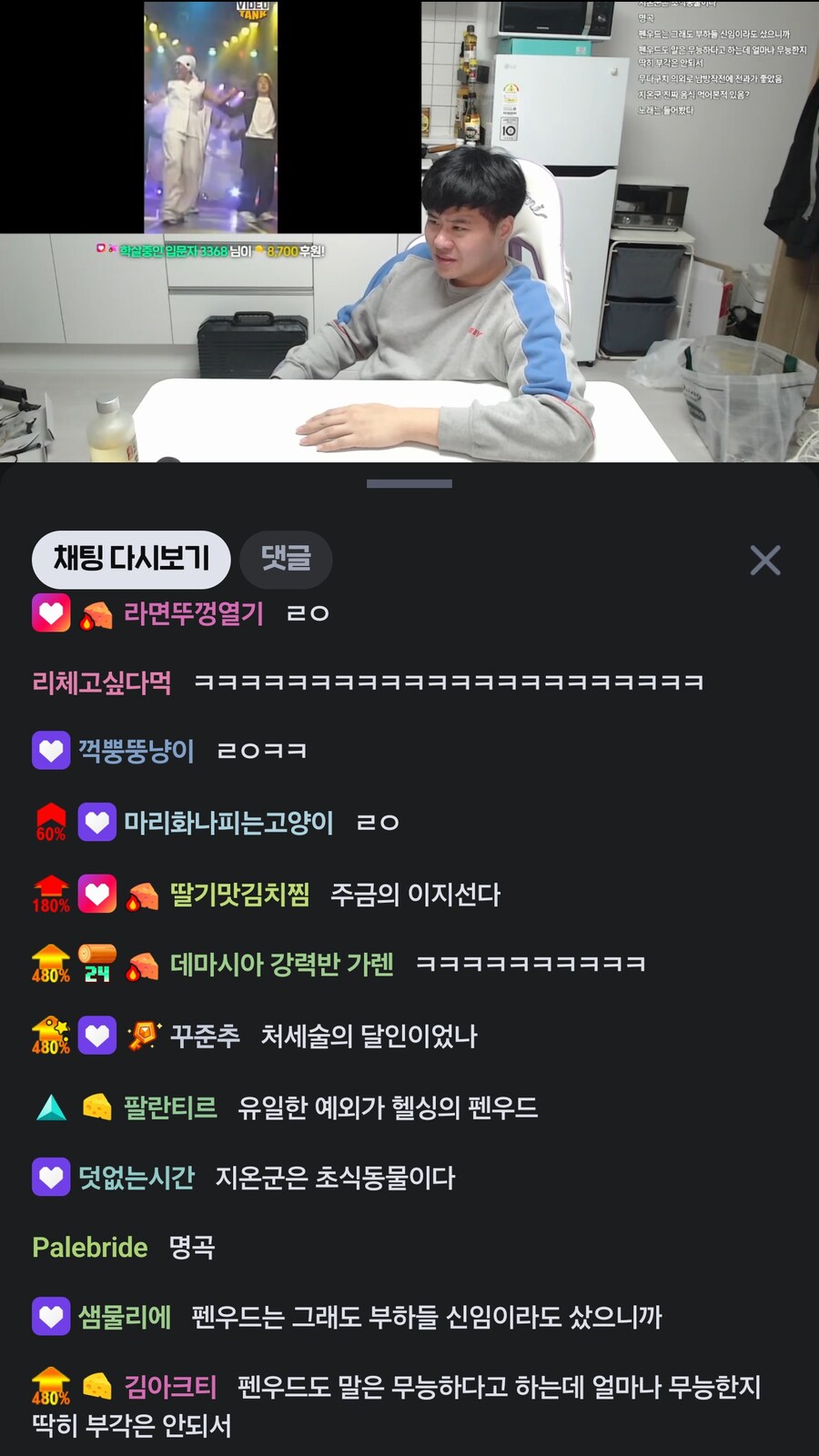Select the purple heart badge beside 꺽뿡뚱냥이
The width and height of the screenshot is (819, 1456).
(x=52, y=751)
